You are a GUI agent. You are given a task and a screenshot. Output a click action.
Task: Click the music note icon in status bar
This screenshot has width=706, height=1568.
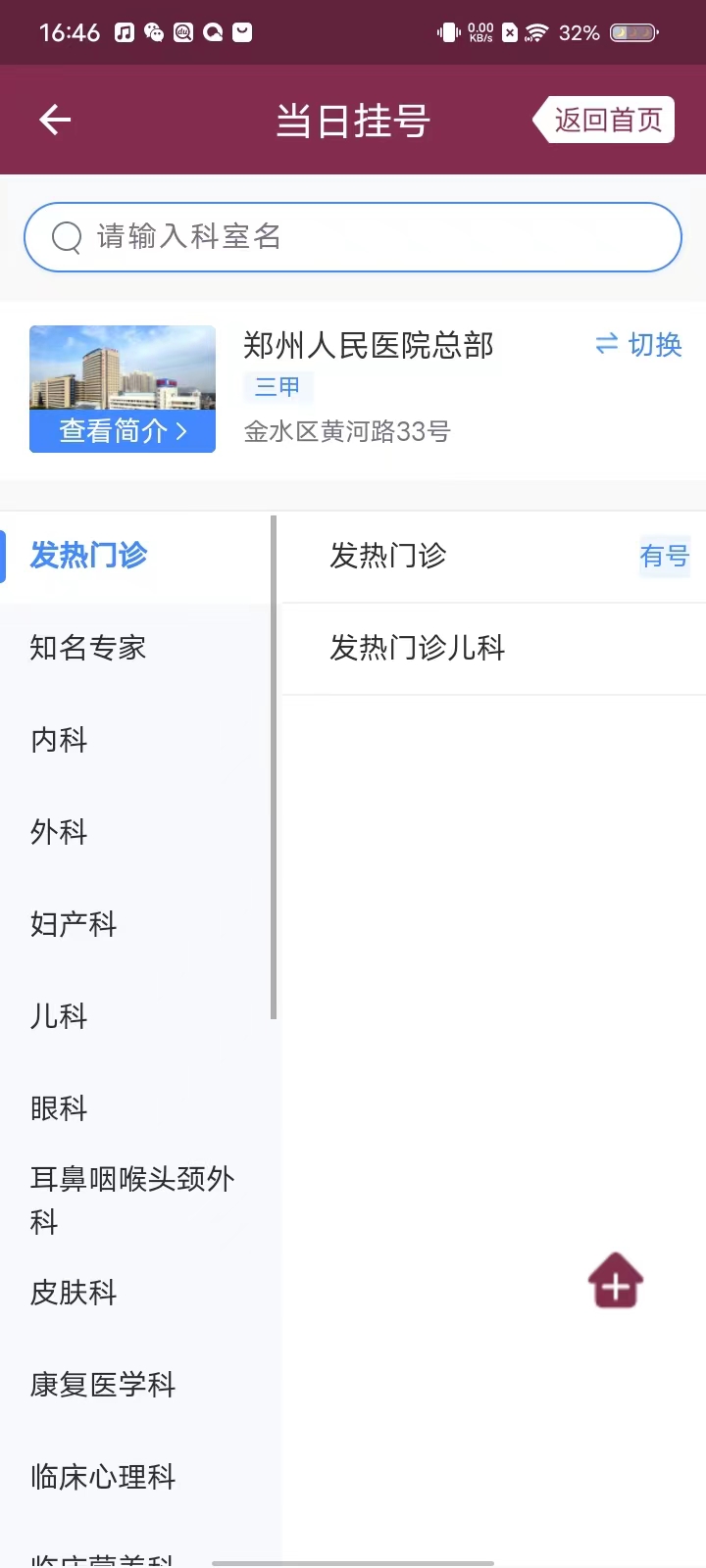point(124,32)
